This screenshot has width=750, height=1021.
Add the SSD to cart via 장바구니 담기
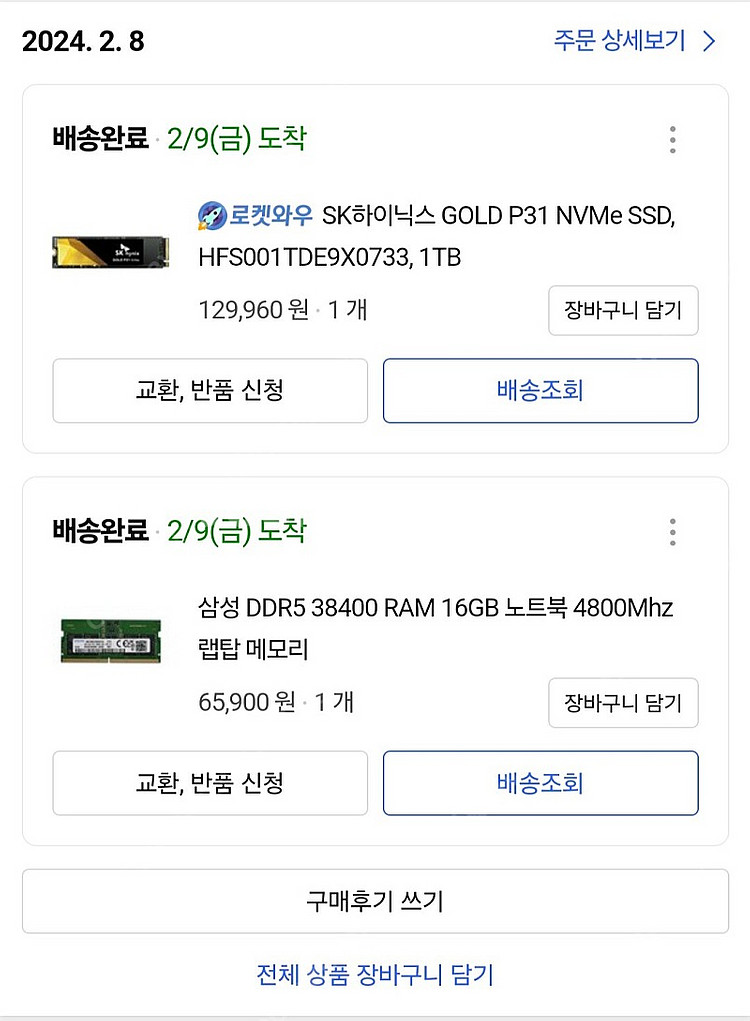[622, 311]
